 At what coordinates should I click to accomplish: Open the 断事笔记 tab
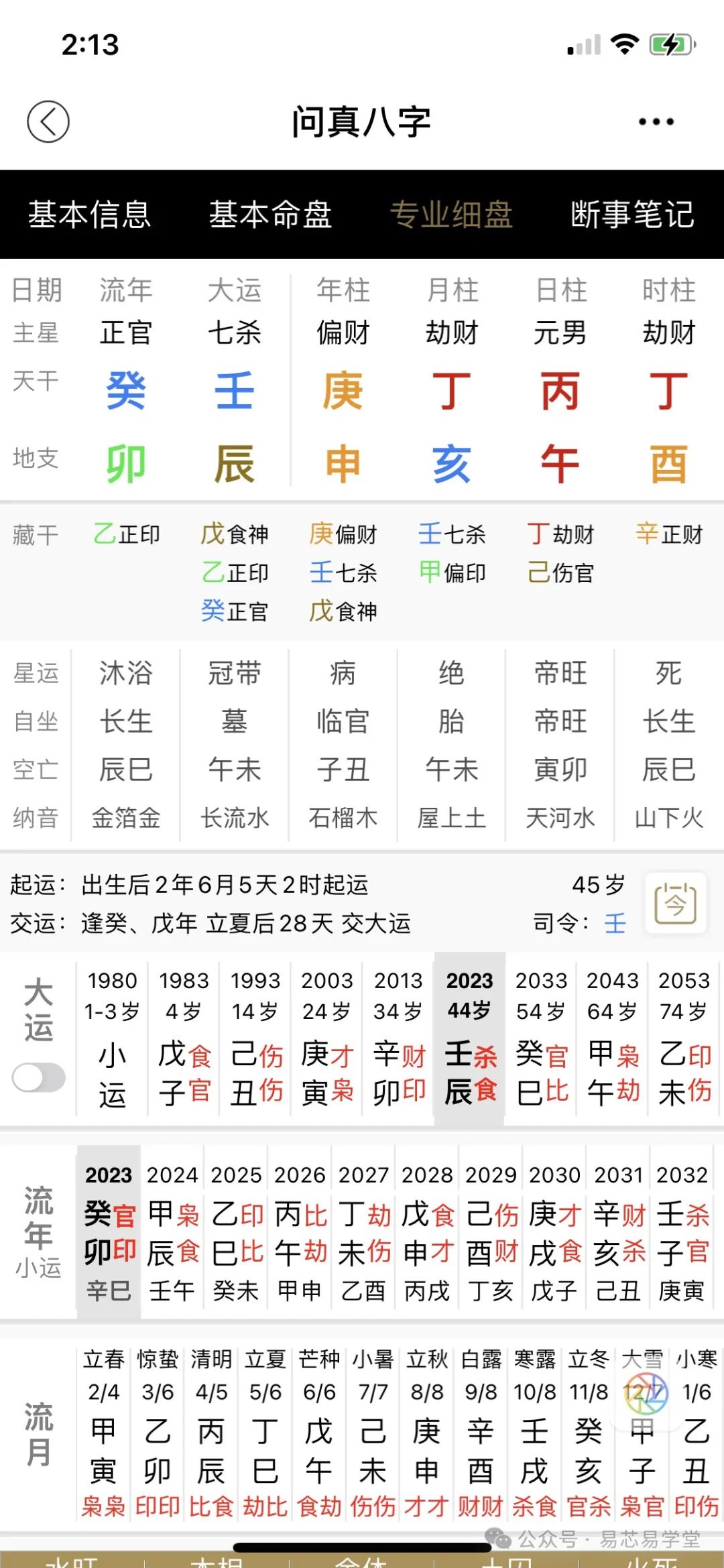click(x=632, y=215)
